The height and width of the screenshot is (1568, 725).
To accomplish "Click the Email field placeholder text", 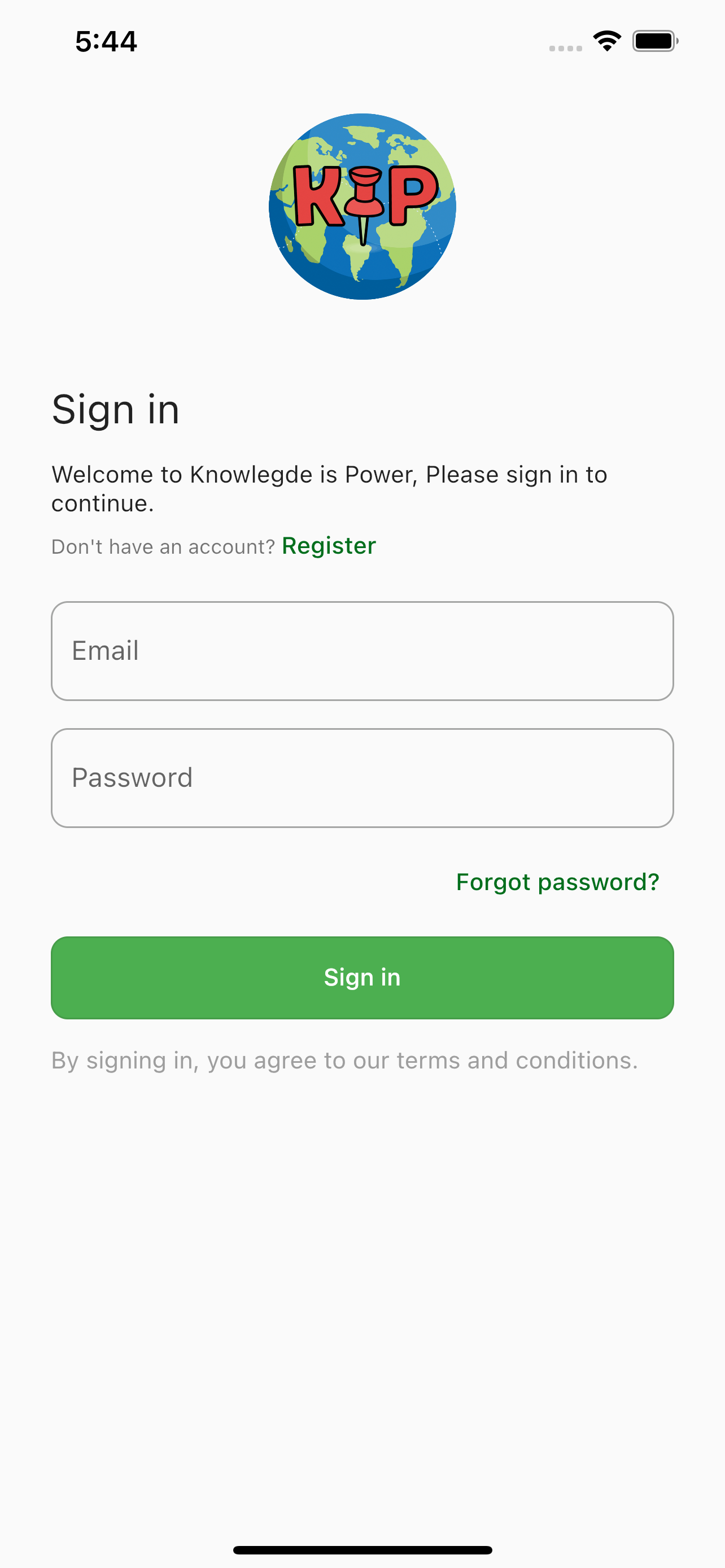I will [x=104, y=651].
